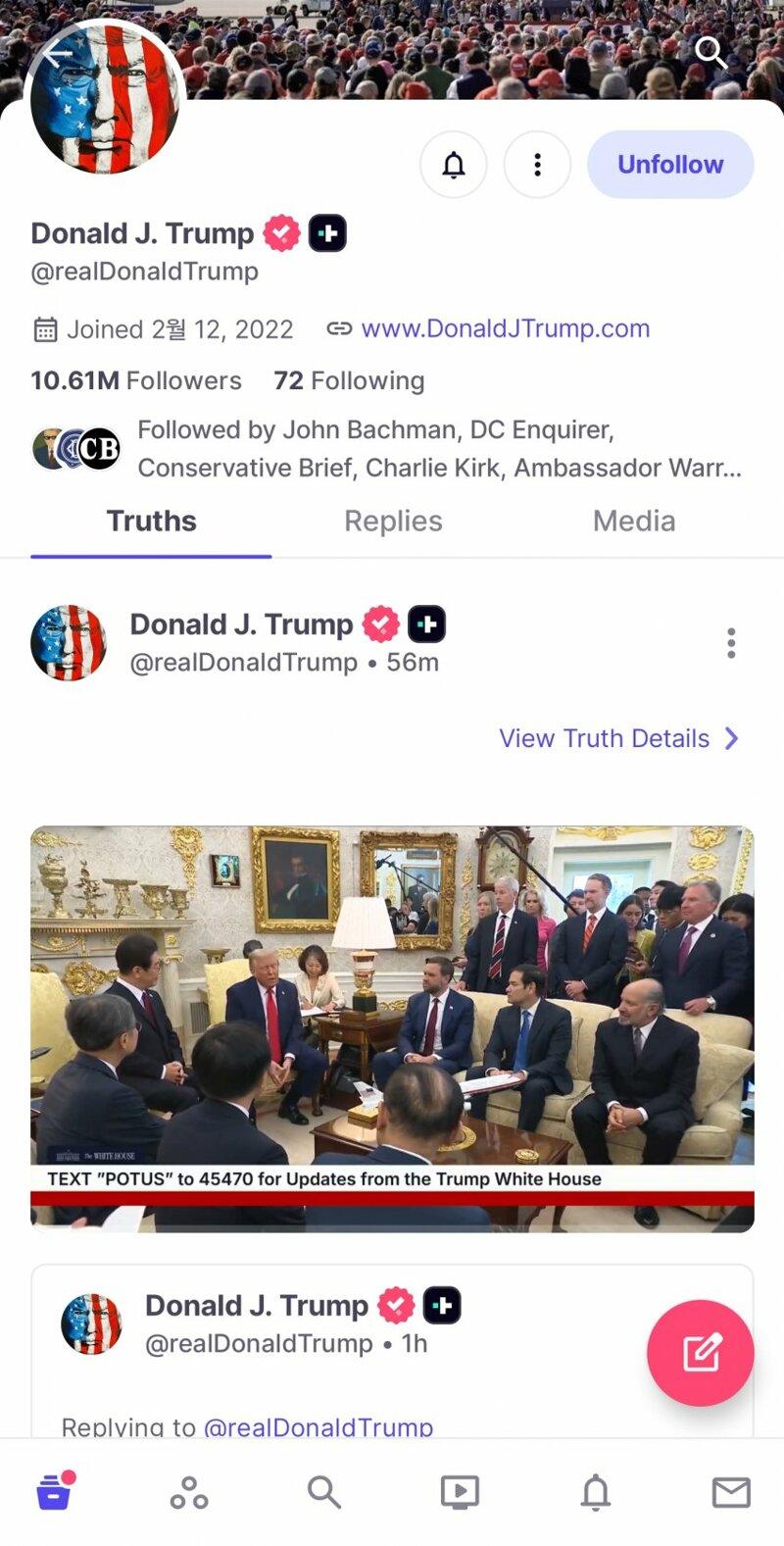Image resolution: width=784 pixels, height=1546 pixels.
Task: Open direct messages from the envelope icon
Action: 730,1492
